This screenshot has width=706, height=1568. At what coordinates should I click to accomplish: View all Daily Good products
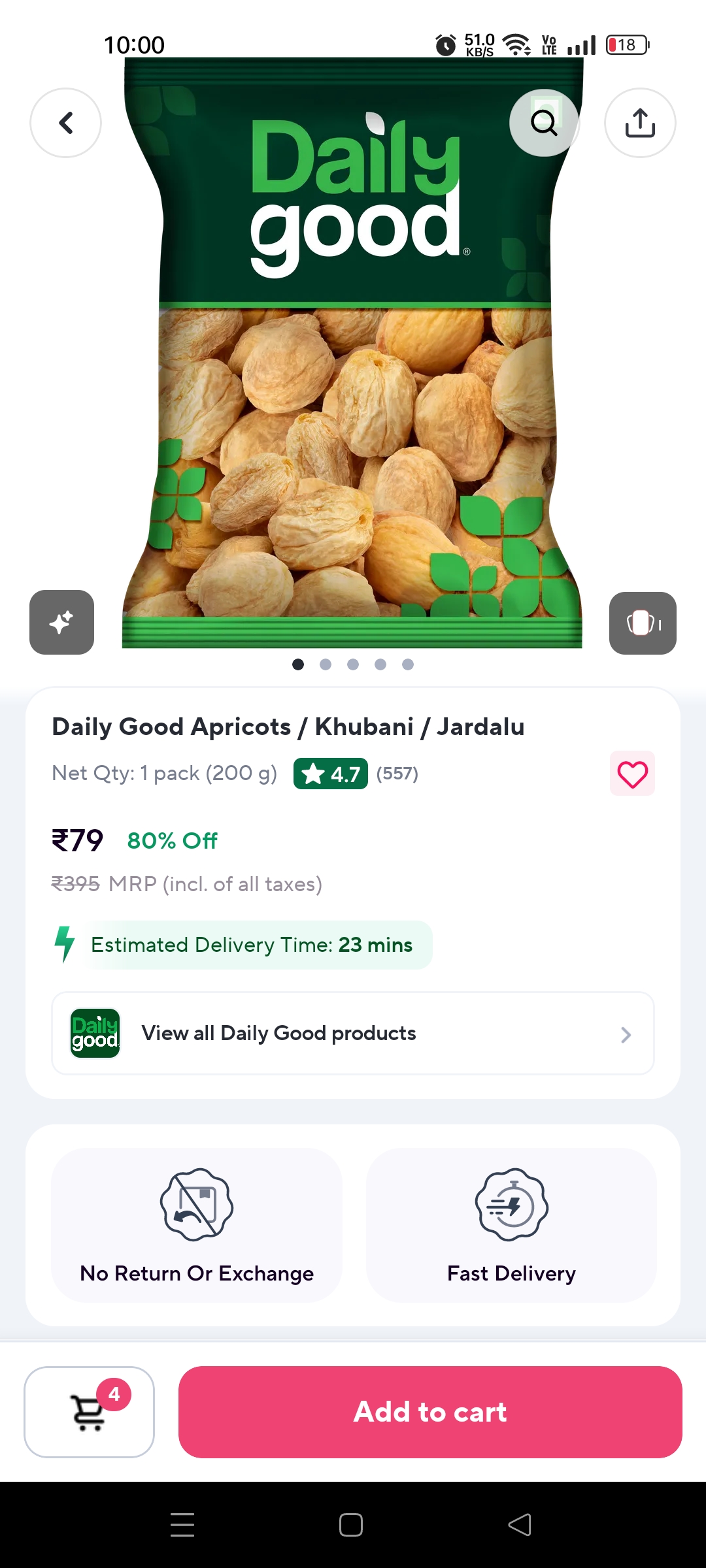pyautogui.click(x=353, y=1033)
